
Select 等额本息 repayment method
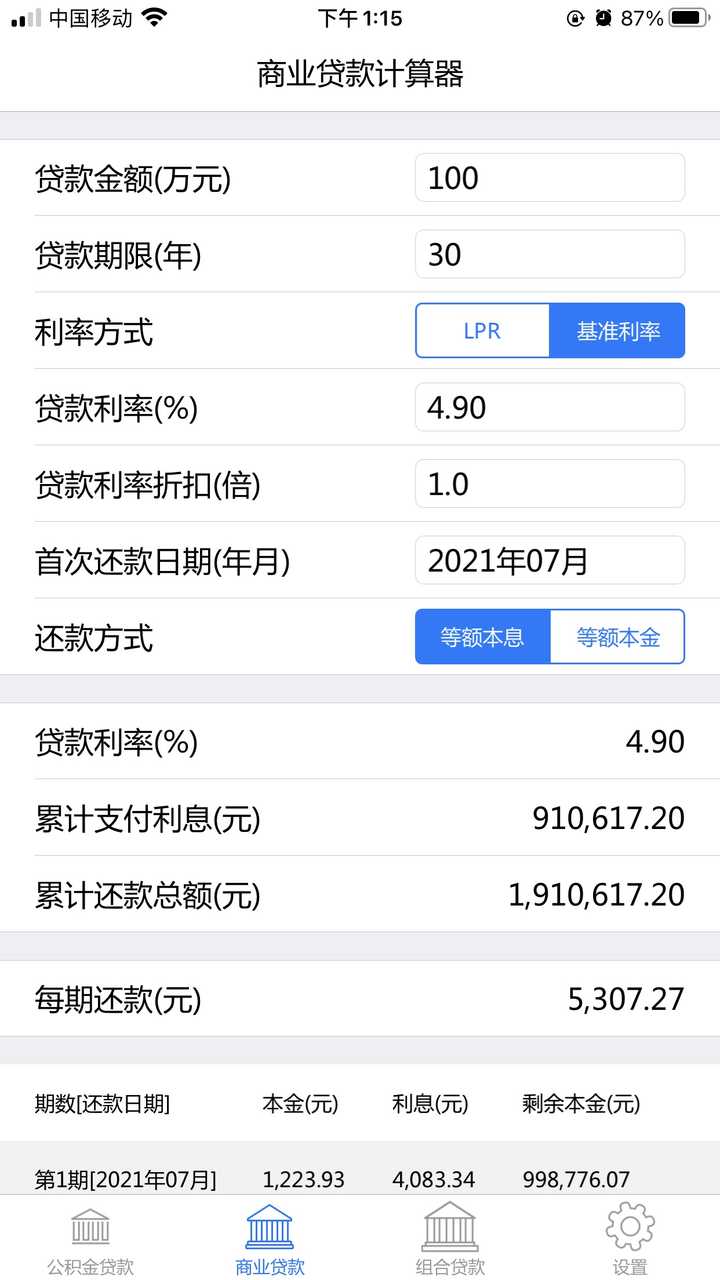[482, 637]
